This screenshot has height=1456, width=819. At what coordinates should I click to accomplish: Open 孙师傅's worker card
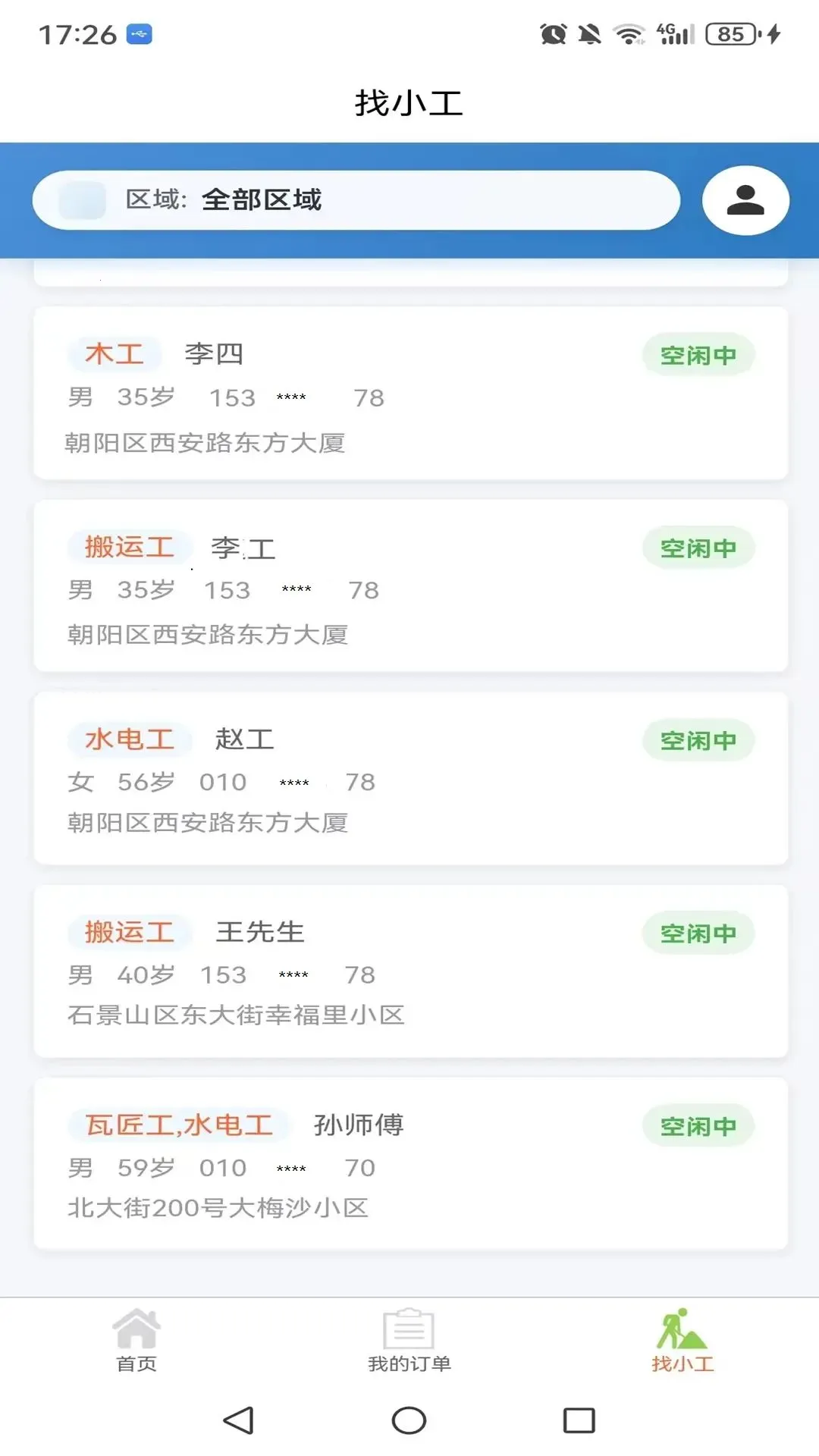(x=410, y=1163)
